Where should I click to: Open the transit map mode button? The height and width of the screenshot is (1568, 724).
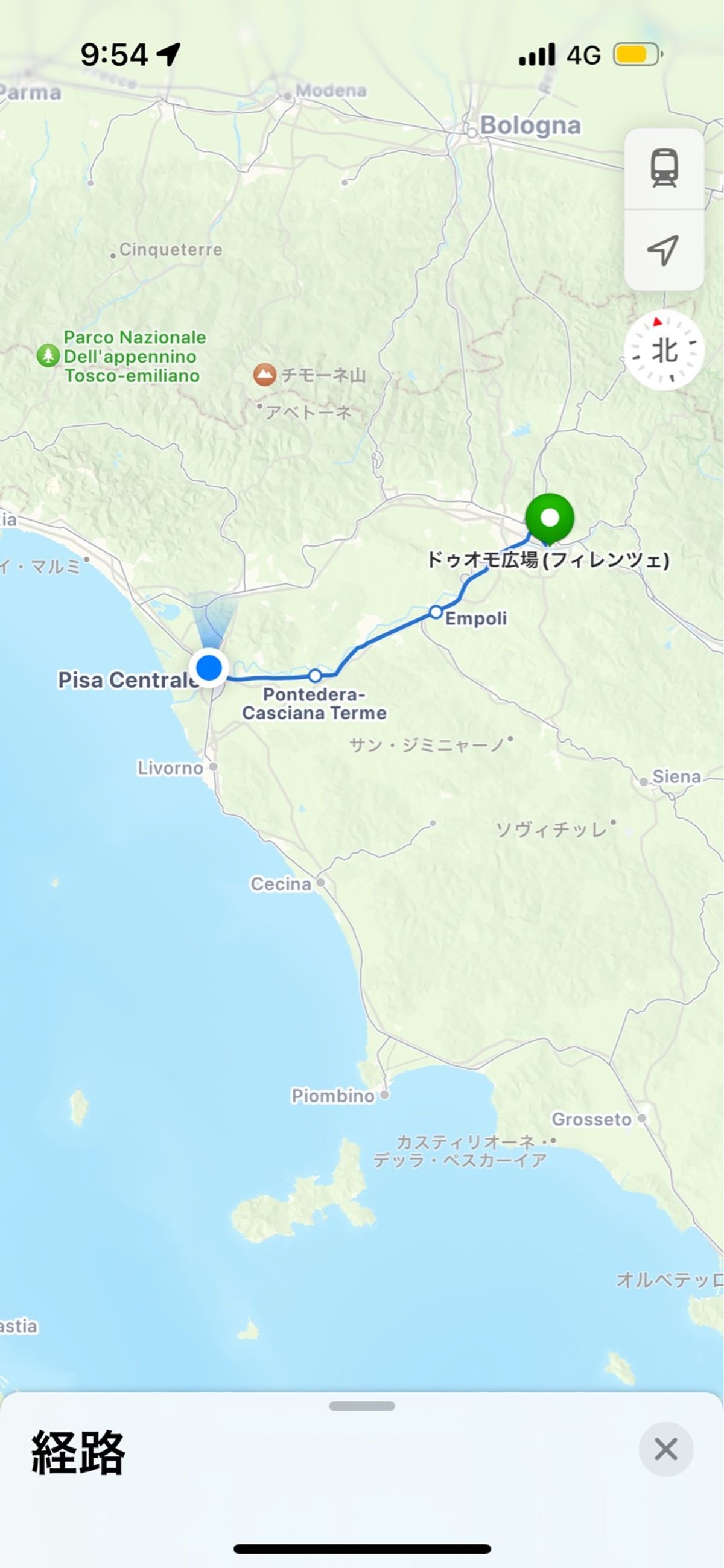click(664, 168)
